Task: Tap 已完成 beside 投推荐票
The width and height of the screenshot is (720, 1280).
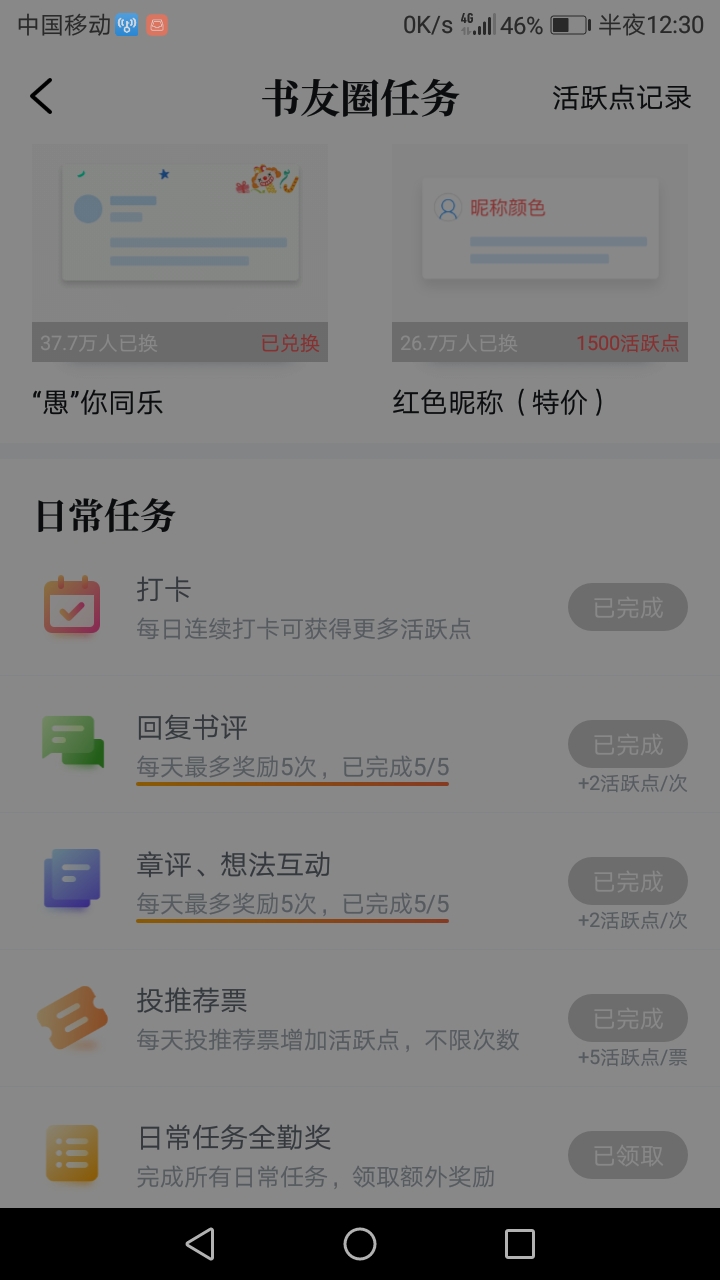Action: [628, 1018]
